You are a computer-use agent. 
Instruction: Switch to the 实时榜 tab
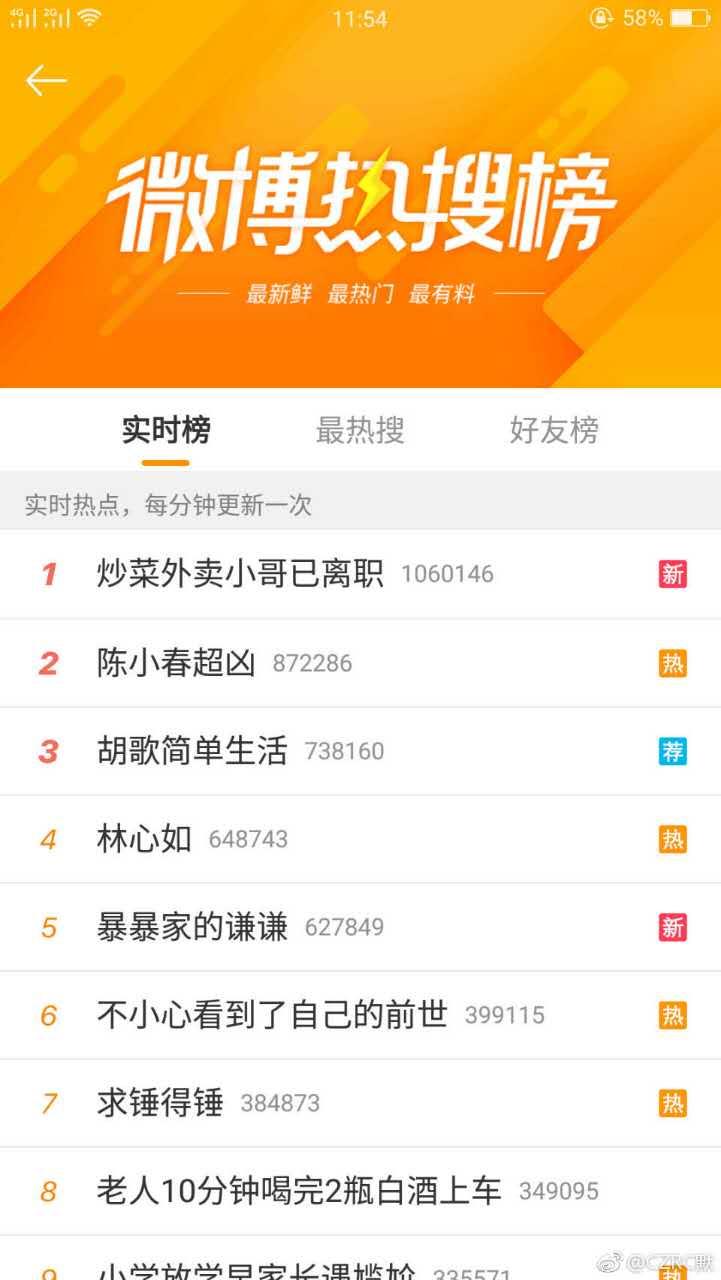pos(166,430)
